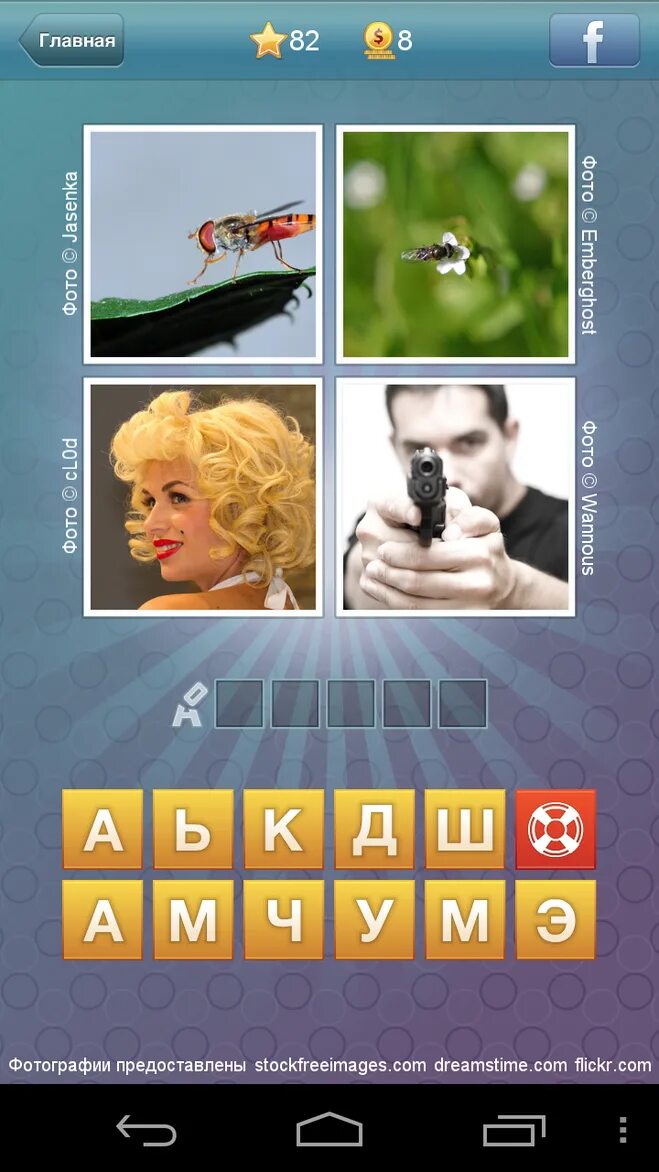The image size is (659, 1172).
Task: Clear the answer with the eraser icon
Action: coord(190,704)
